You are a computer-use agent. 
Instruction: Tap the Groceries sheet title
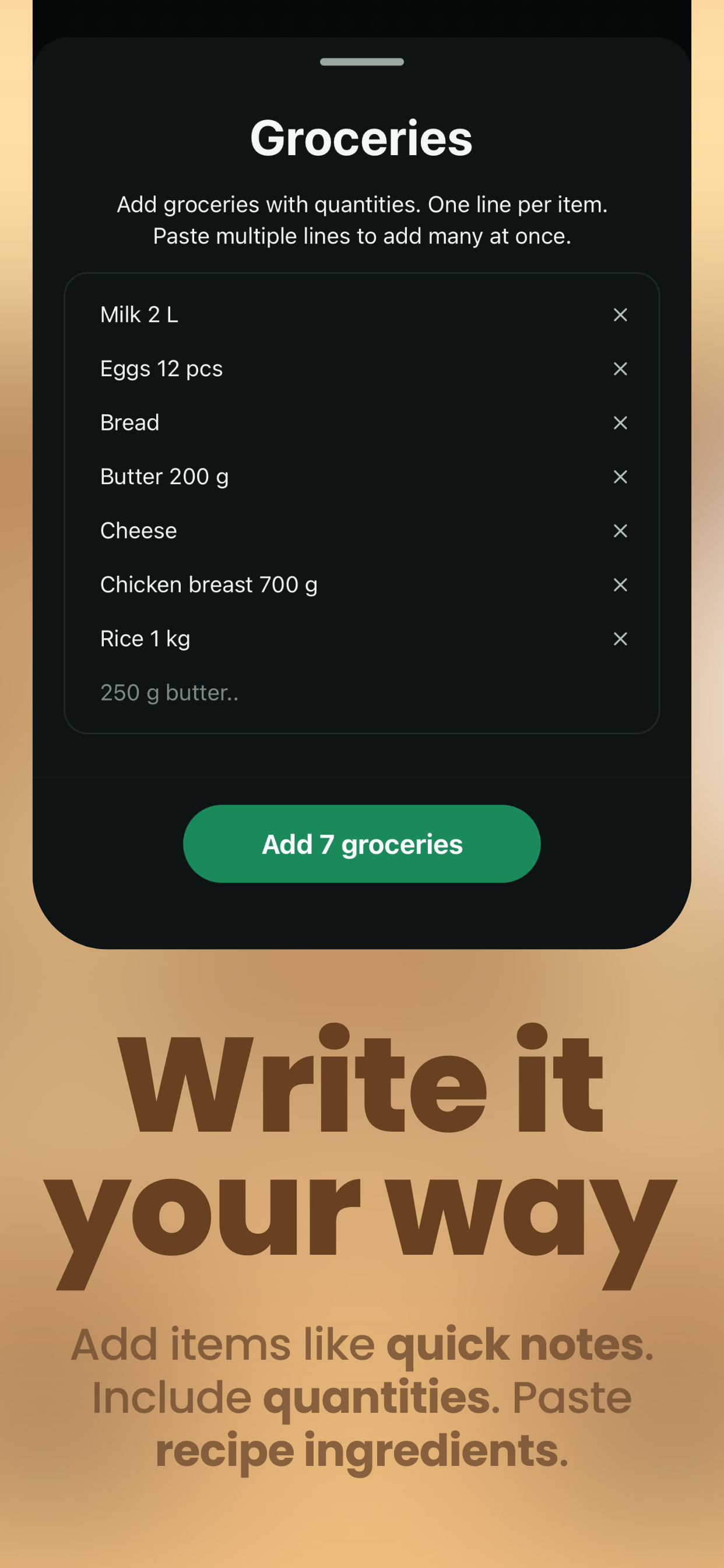point(362,138)
